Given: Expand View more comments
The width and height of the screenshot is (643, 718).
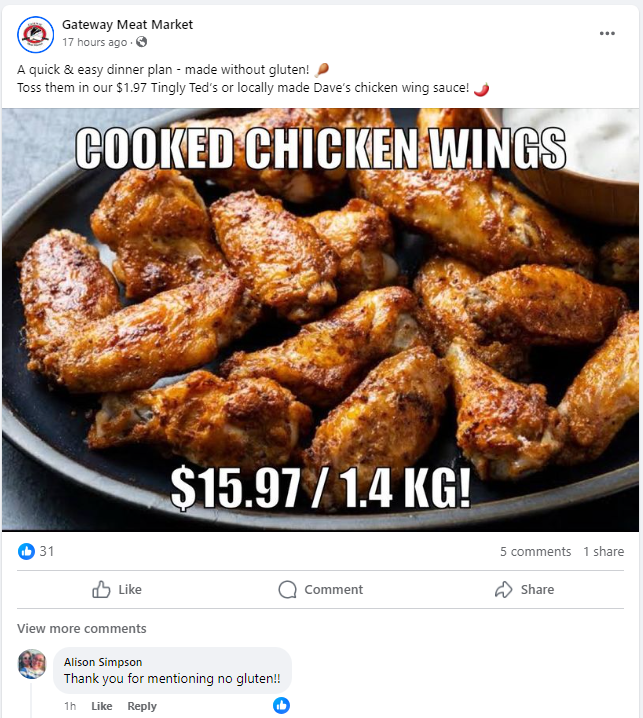Looking at the screenshot, I should [x=82, y=628].
